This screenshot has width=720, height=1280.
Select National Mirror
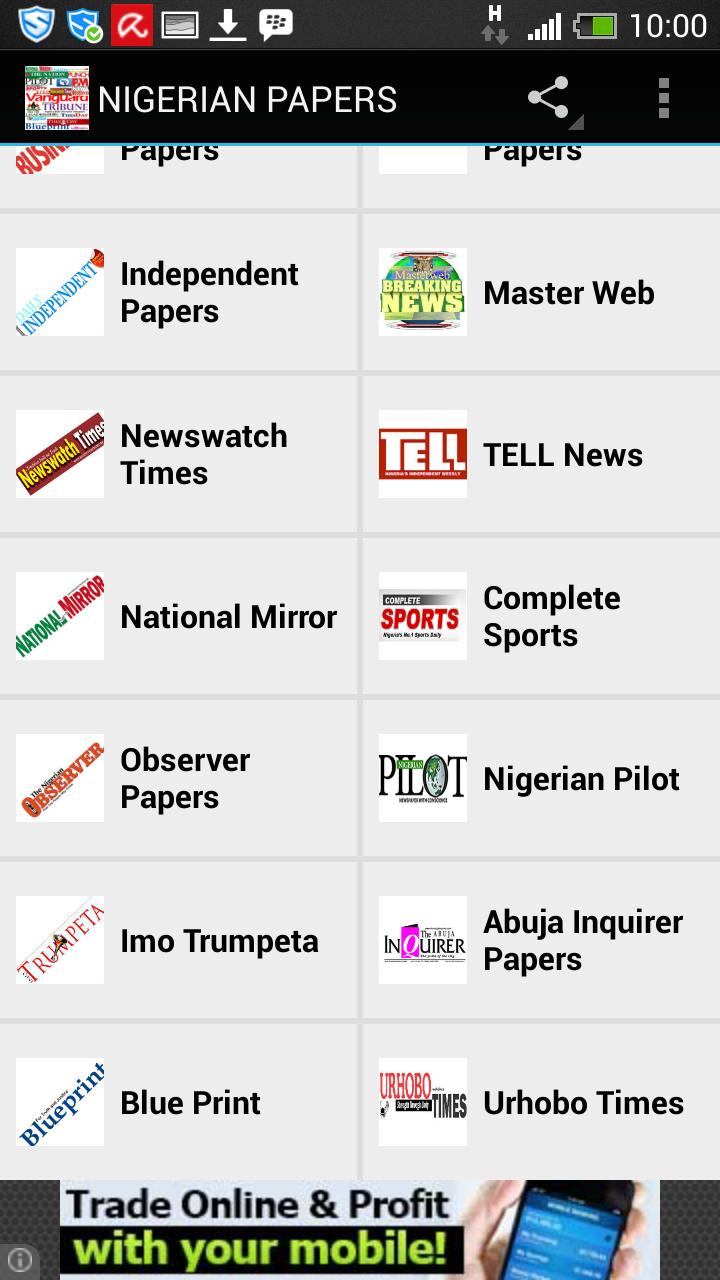[x=178, y=616]
